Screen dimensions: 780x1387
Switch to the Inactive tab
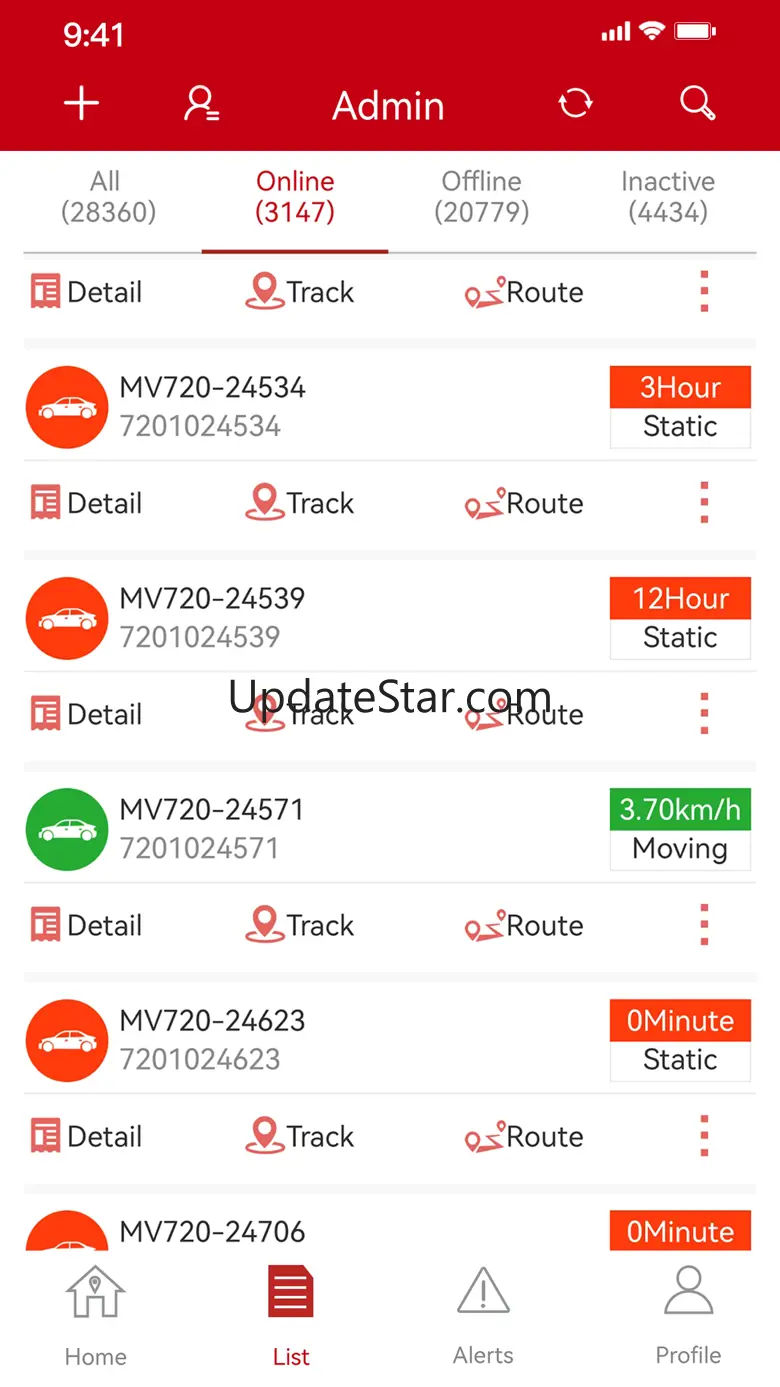pyautogui.click(x=667, y=196)
